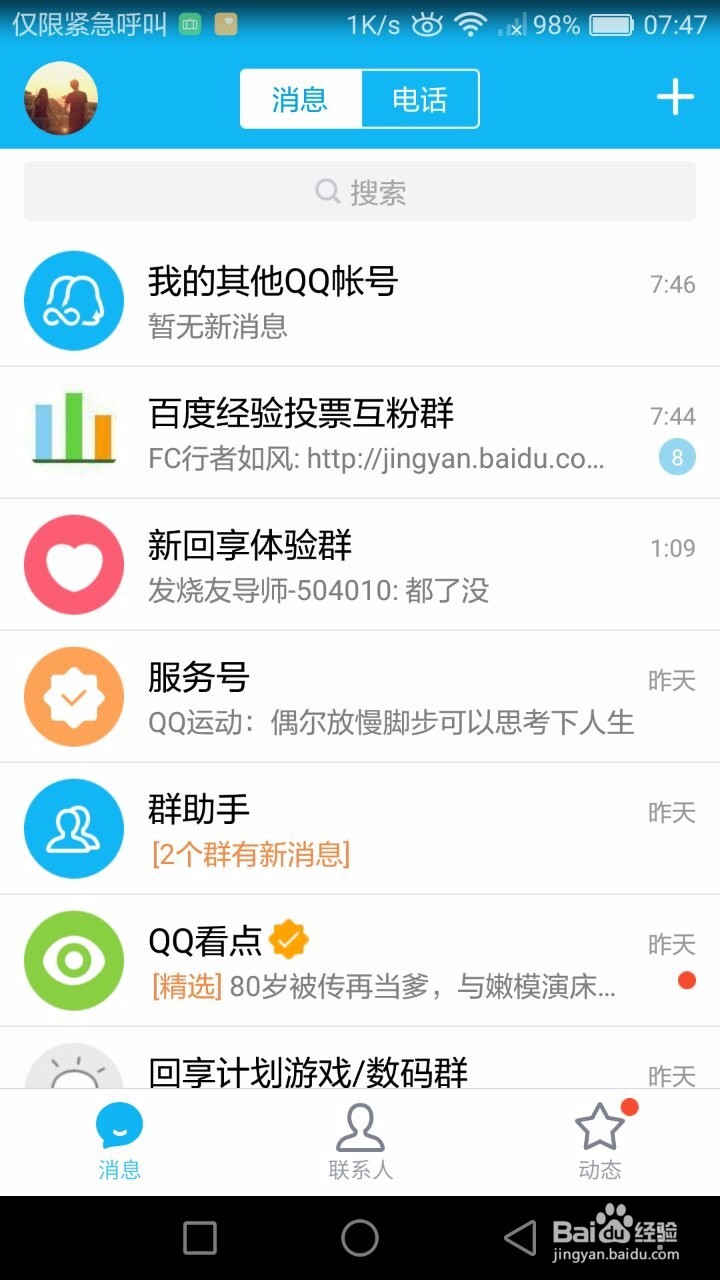Tap the unread count badge showing 8
The image size is (720, 1280).
[677, 457]
